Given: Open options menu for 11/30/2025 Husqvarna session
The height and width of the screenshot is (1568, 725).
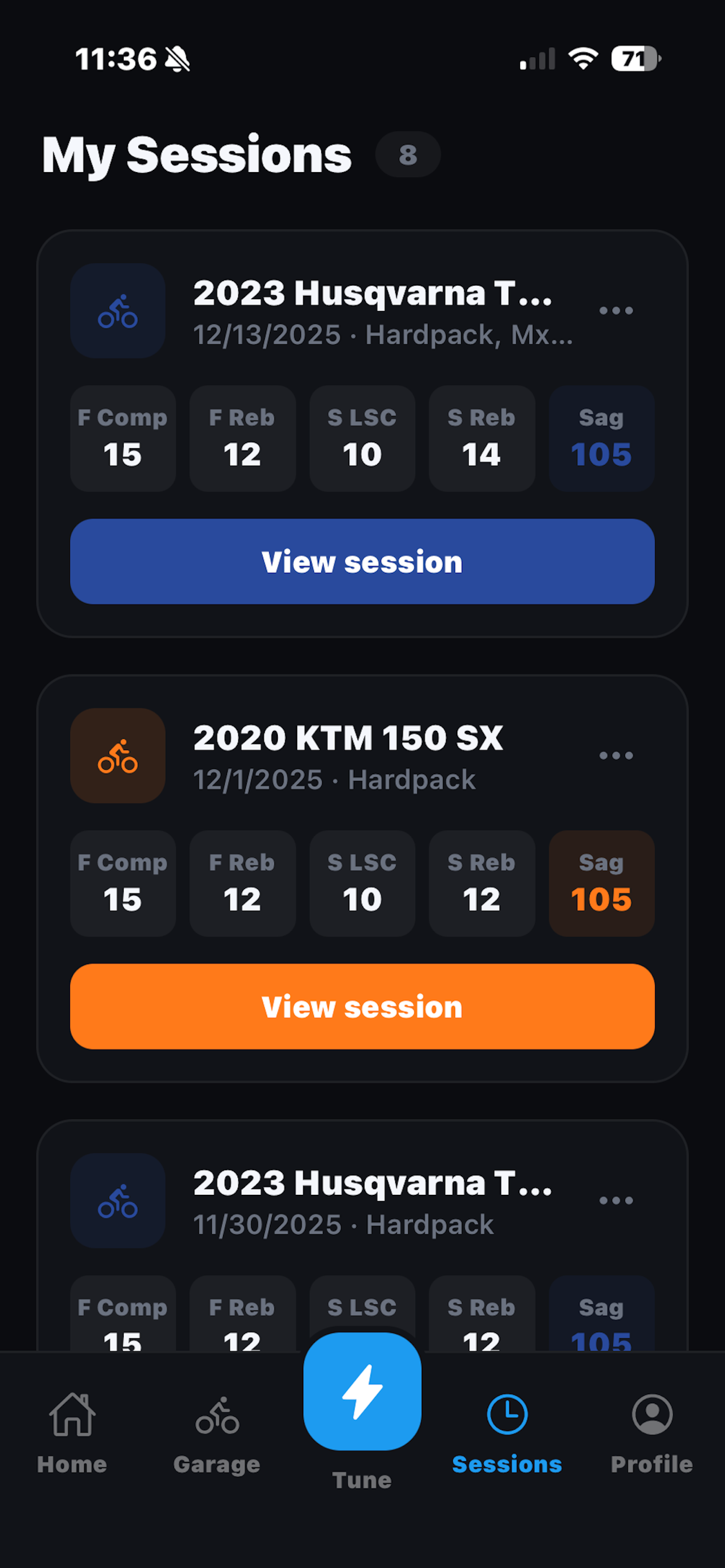Looking at the screenshot, I should pyautogui.click(x=615, y=1201).
